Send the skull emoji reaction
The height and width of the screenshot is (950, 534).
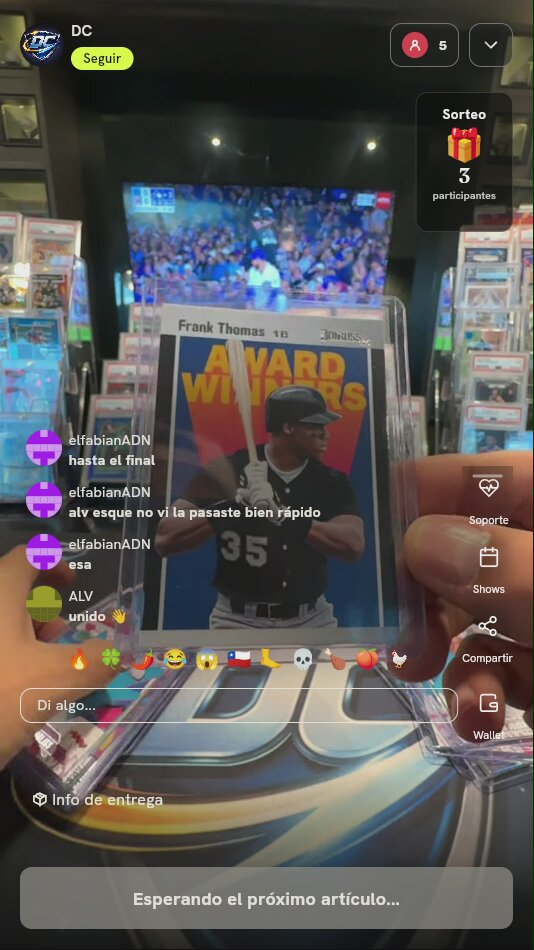303,659
